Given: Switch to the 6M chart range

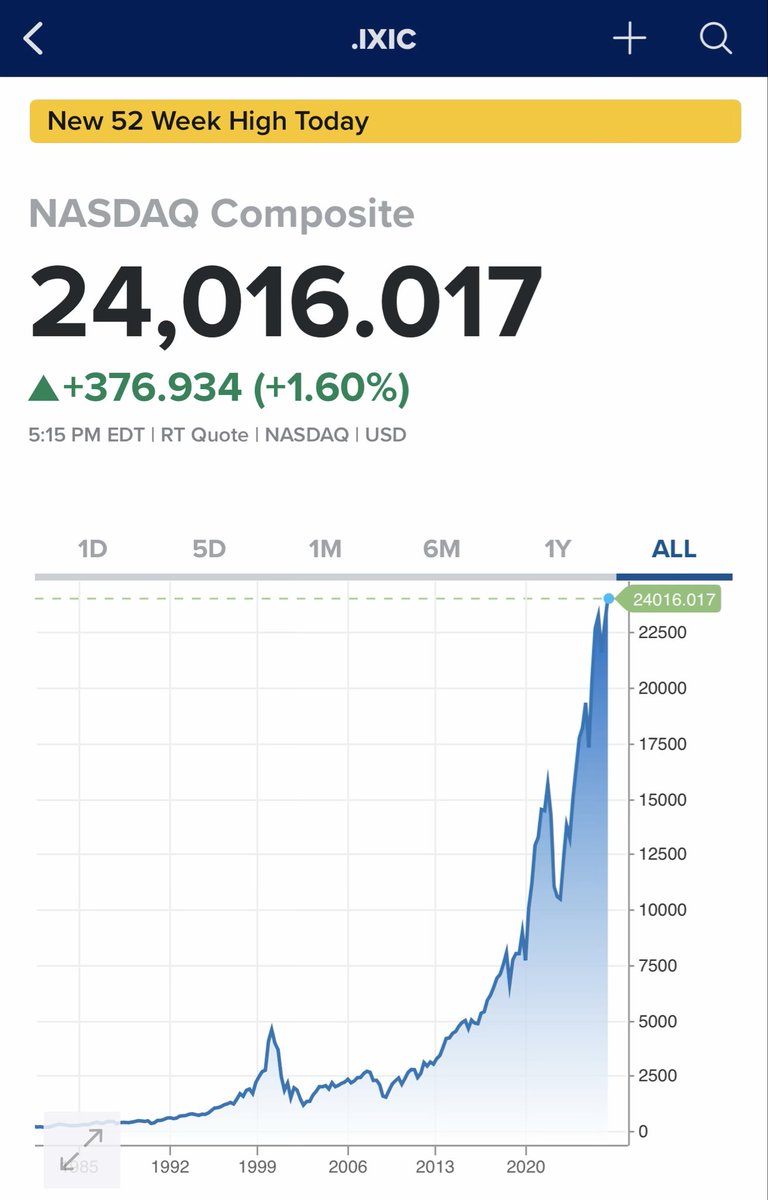Looking at the screenshot, I should click(x=441, y=549).
